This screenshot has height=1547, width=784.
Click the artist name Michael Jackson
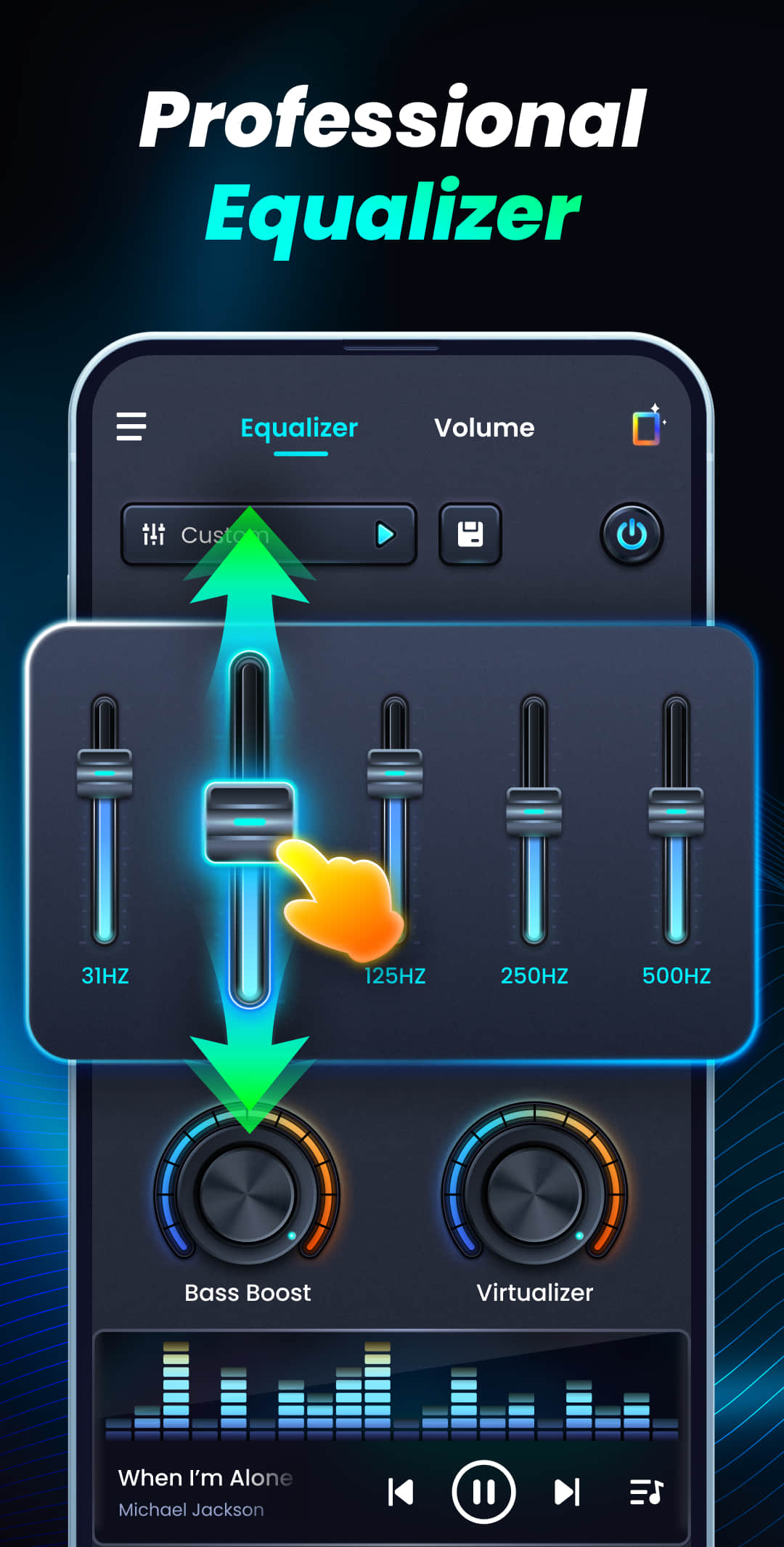coord(190,1509)
